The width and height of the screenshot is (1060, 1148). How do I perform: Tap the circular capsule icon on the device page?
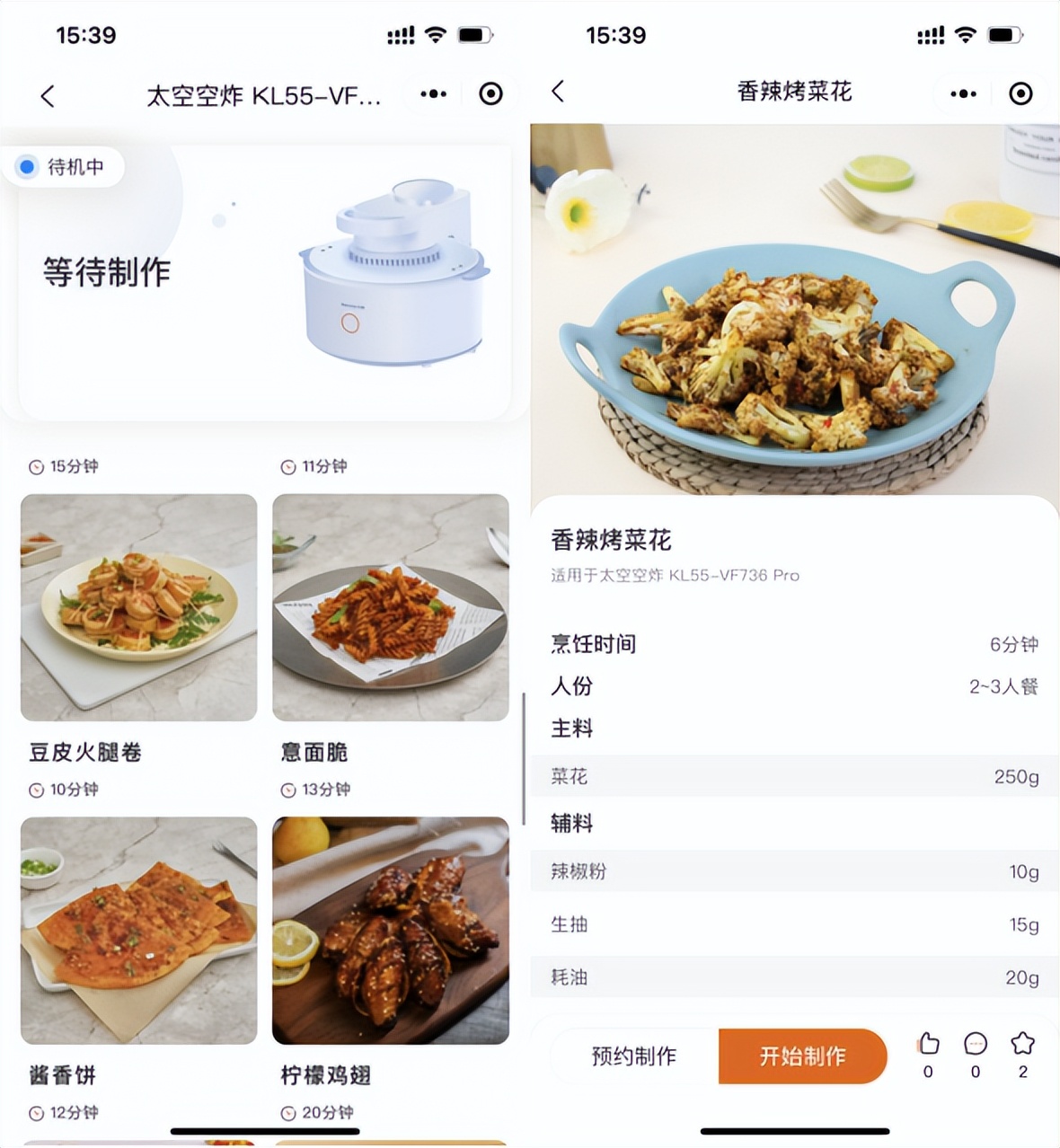[490, 93]
